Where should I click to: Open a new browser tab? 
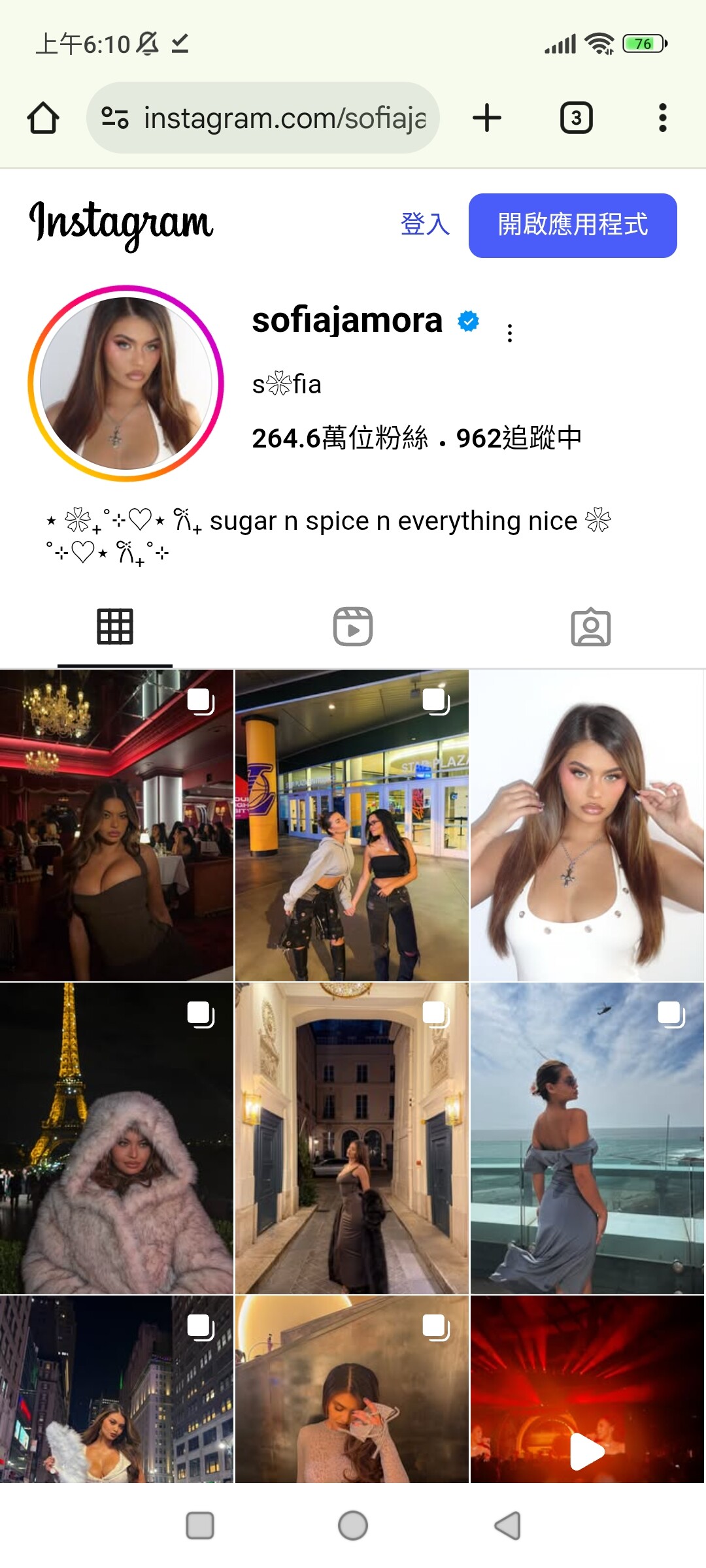487,118
